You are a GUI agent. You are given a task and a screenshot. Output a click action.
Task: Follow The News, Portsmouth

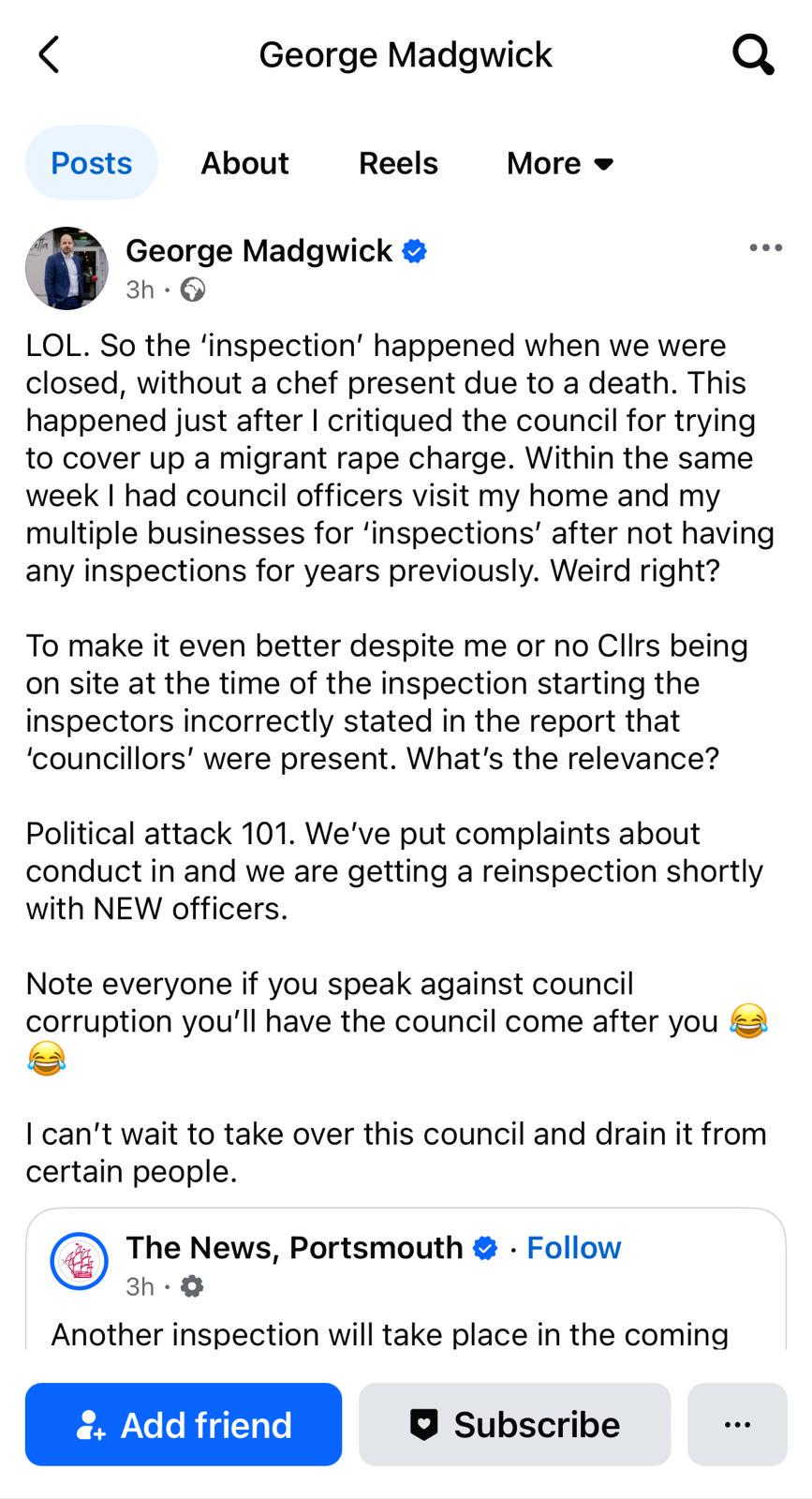tap(573, 1248)
